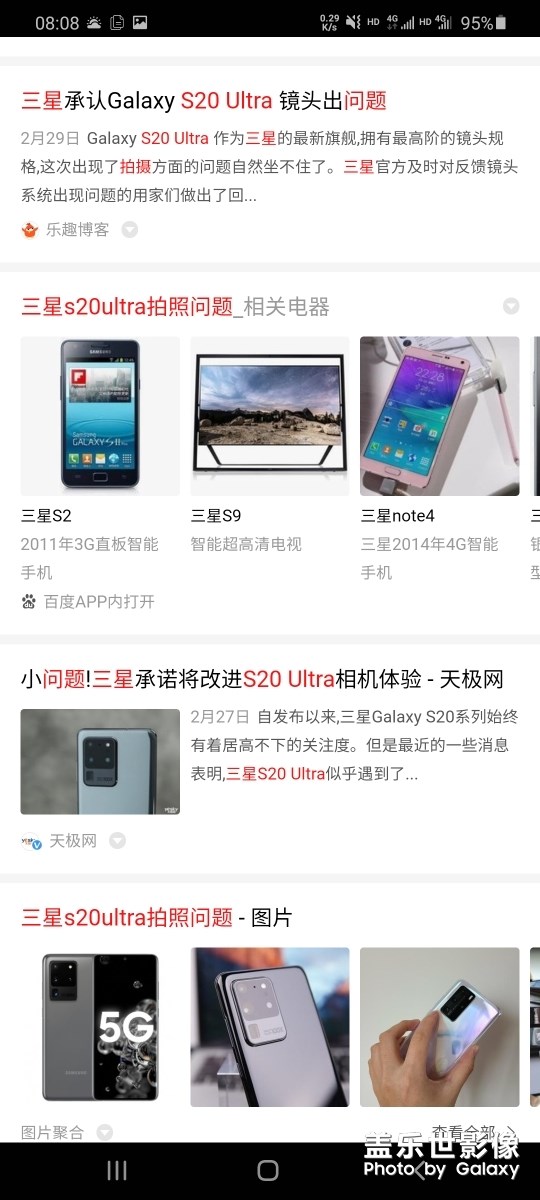This screenshot has width=540, height=1200.
Task: Open the hand-held iridescent phone photo
Action: 440,1027
